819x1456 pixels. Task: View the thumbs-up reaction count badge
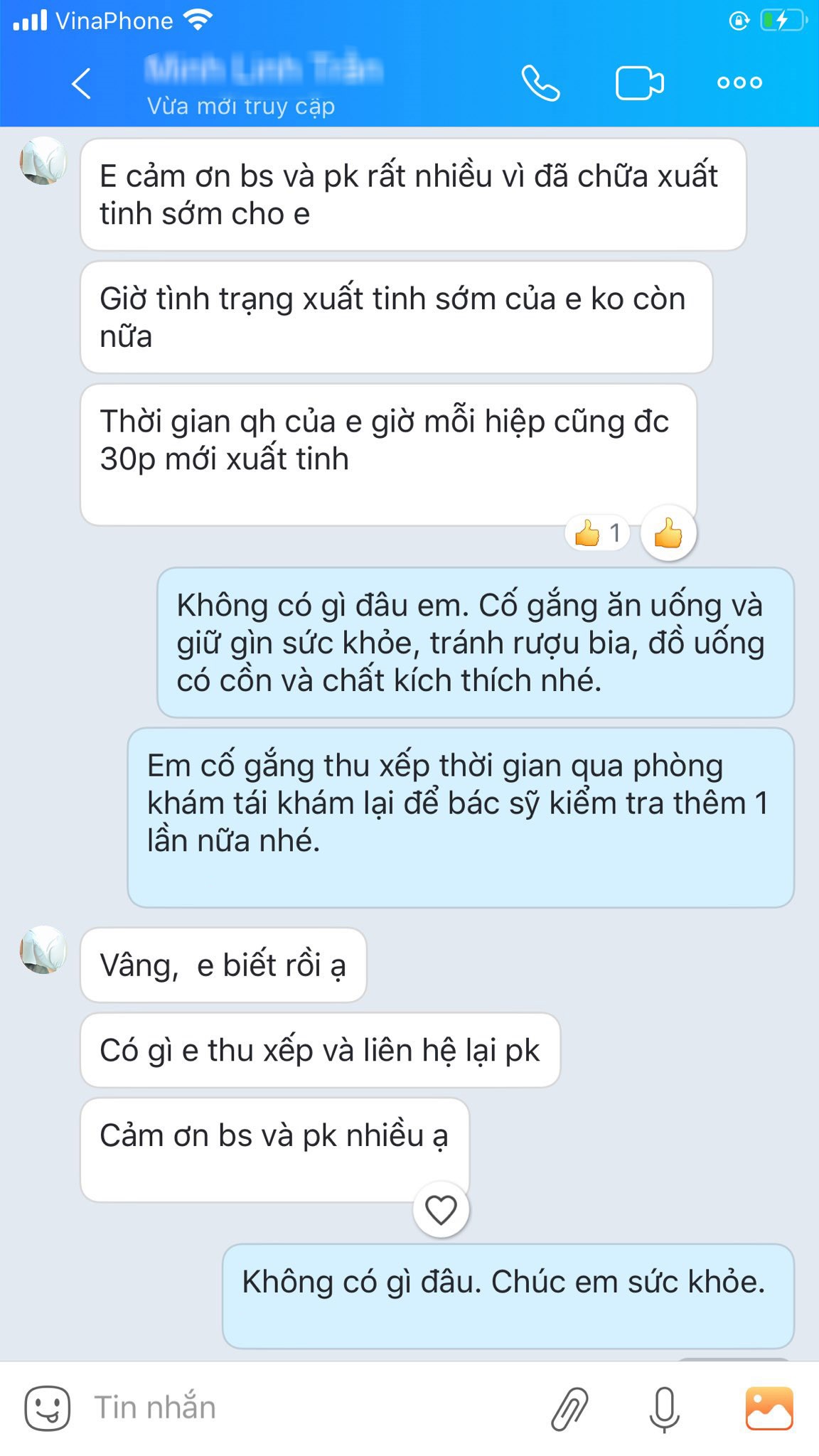597,533
